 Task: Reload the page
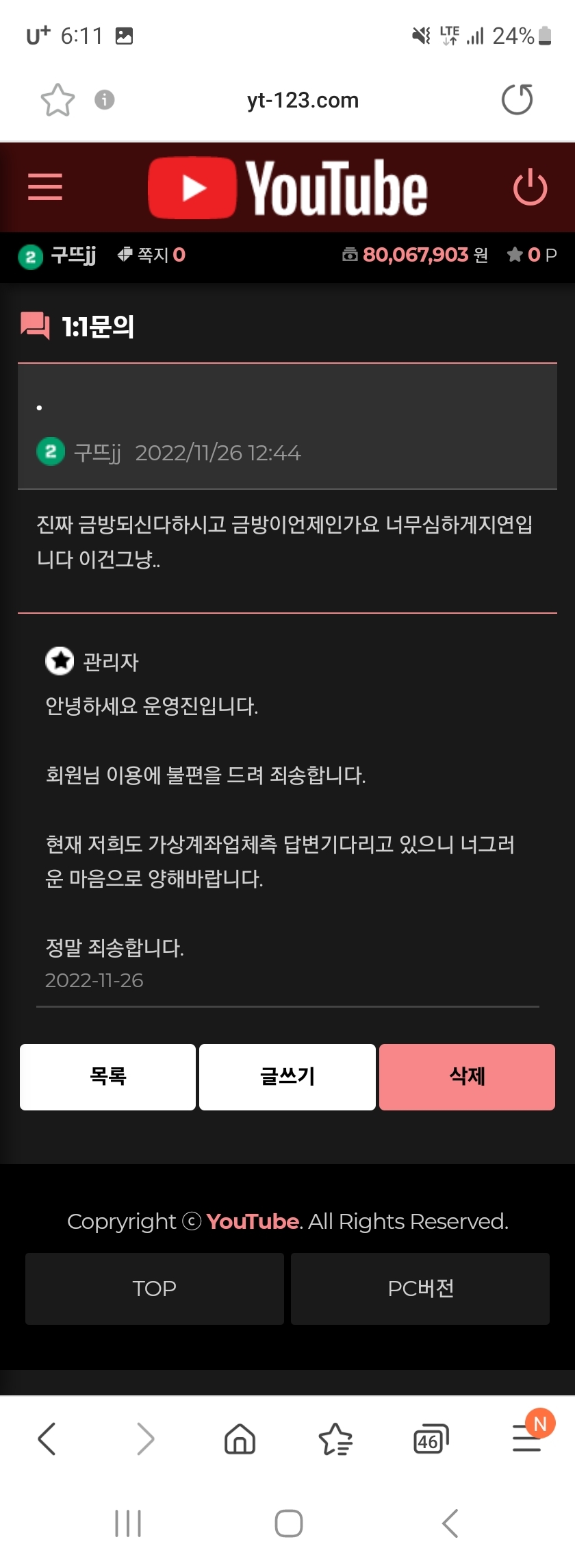517,100
